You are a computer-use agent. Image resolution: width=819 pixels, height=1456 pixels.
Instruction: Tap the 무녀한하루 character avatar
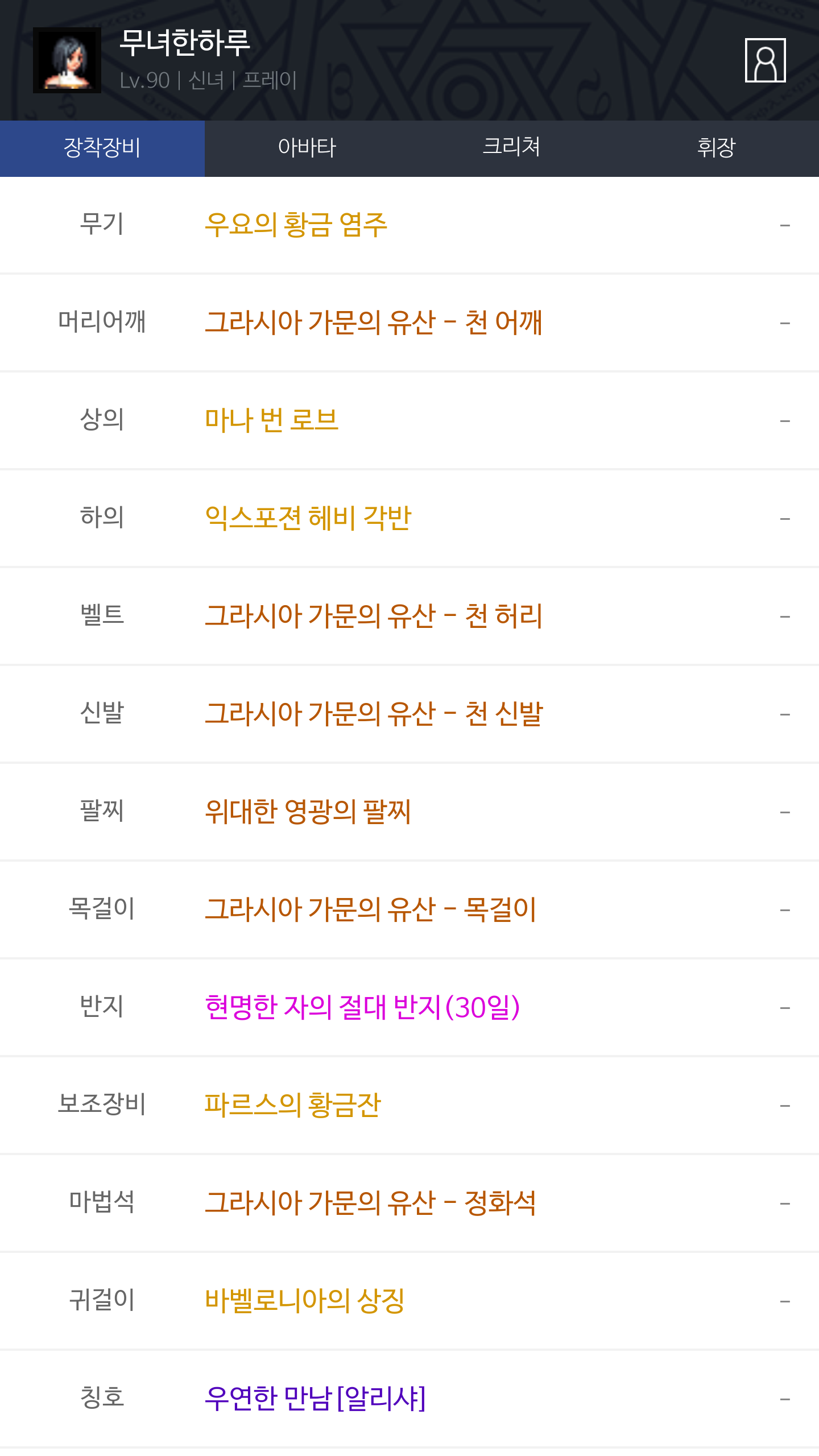click(67, 60)
